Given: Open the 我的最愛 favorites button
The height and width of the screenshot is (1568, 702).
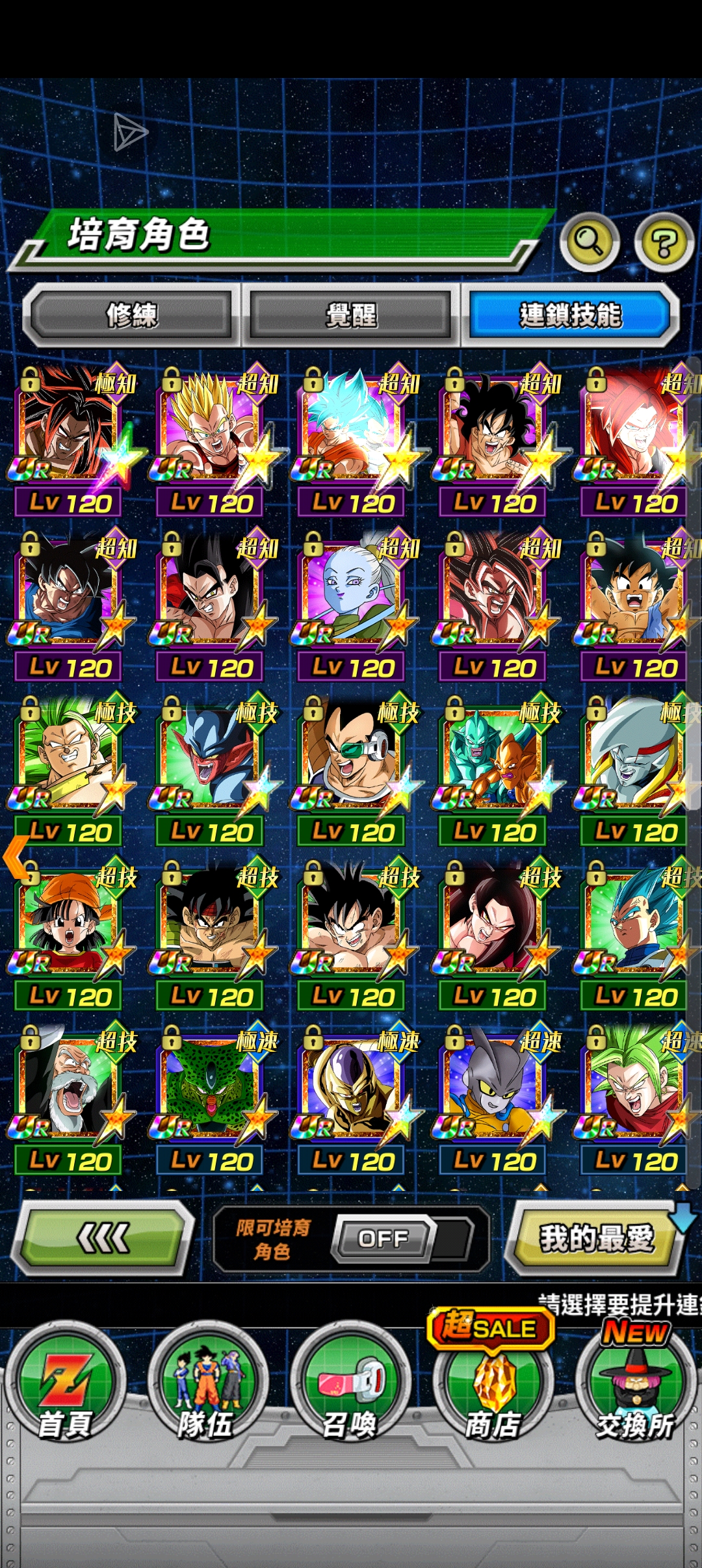Looking at the screenshot, I should click(595, 1237).
